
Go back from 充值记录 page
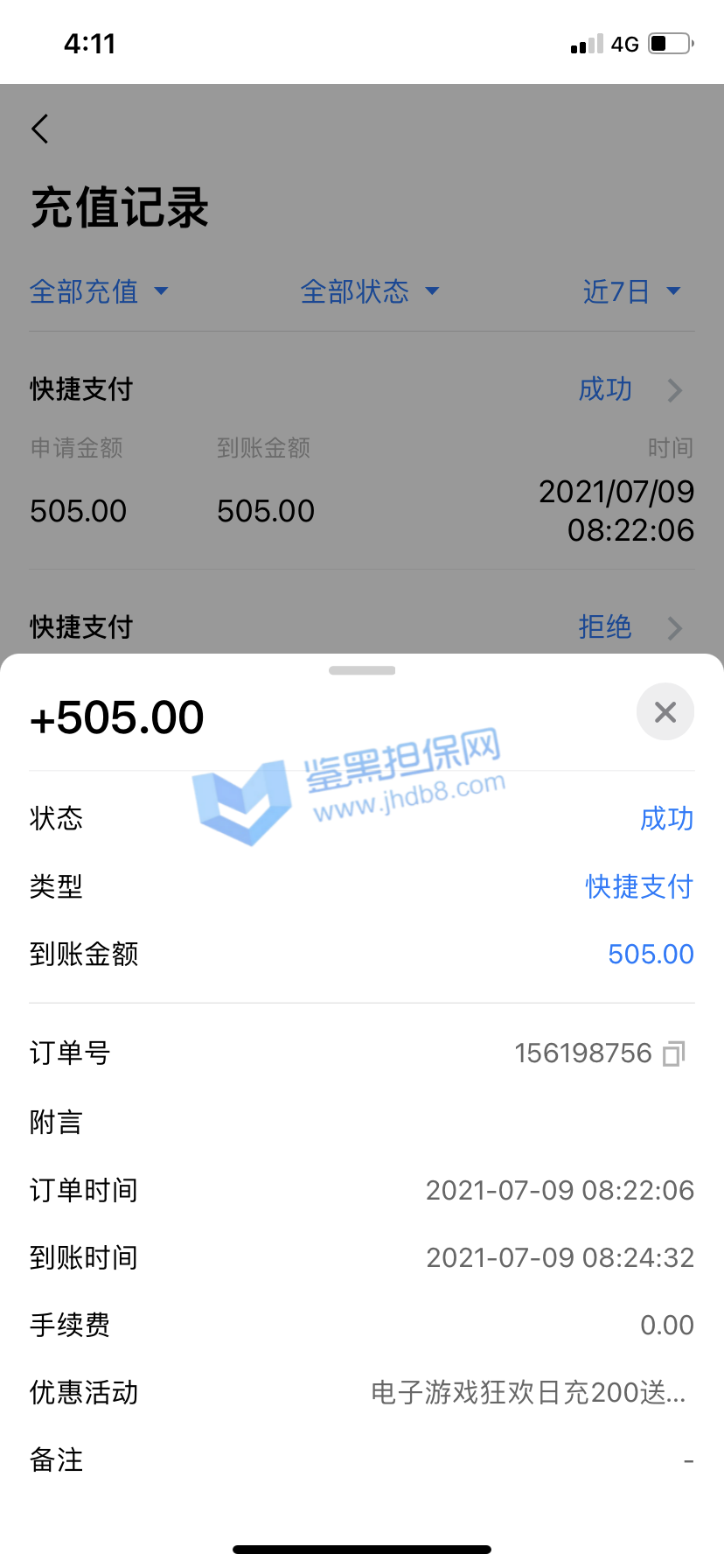[x=40, y=129]
